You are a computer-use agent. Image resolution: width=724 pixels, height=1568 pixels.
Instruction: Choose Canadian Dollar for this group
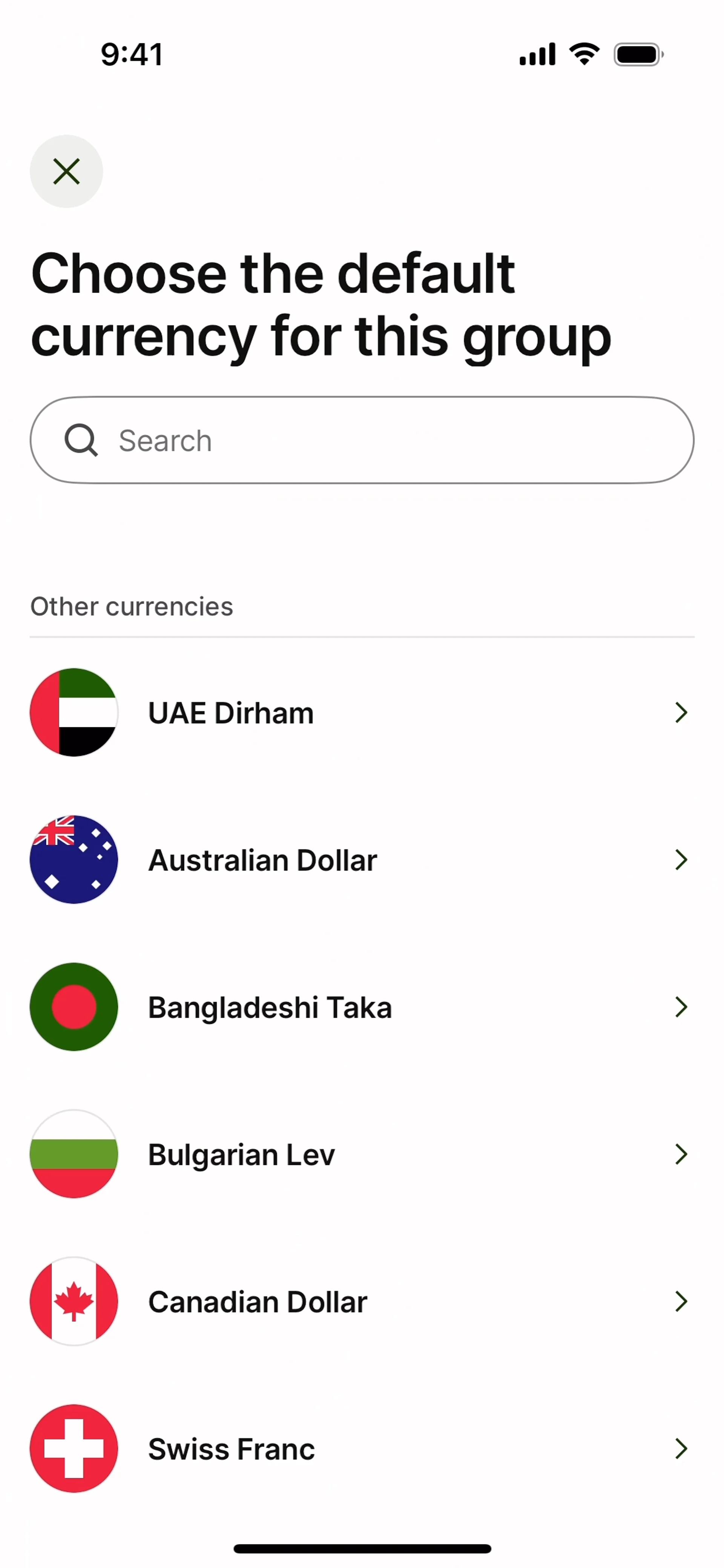click(362, 1301)
